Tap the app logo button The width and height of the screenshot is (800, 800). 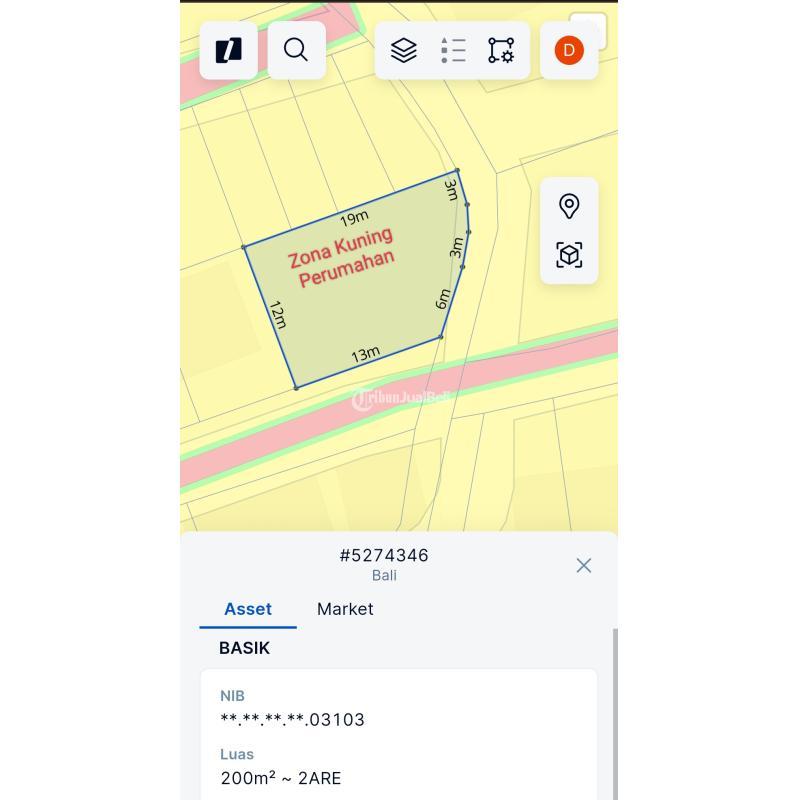tap(229, 50)
